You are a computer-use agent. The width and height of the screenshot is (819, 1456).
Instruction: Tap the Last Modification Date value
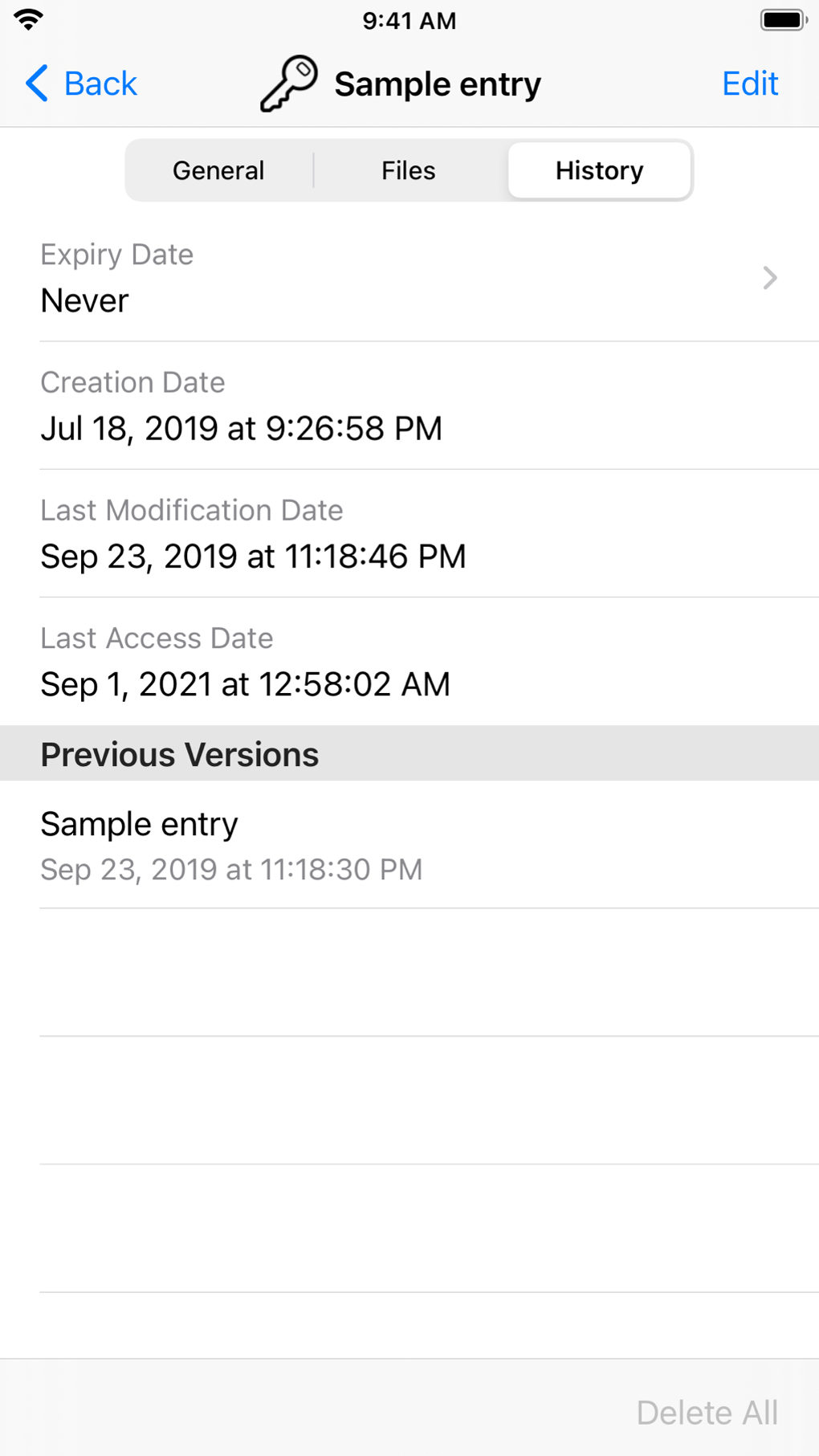(x=253, y=556)
